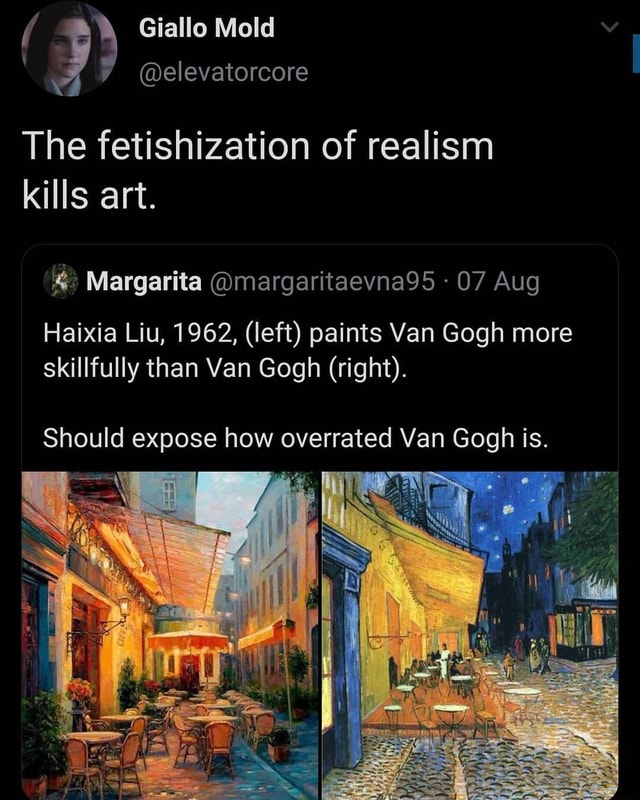The height and width of the screenshot is (800, 640).
Task: View the left Haixia Liu café painting
Action: [170, 635]
